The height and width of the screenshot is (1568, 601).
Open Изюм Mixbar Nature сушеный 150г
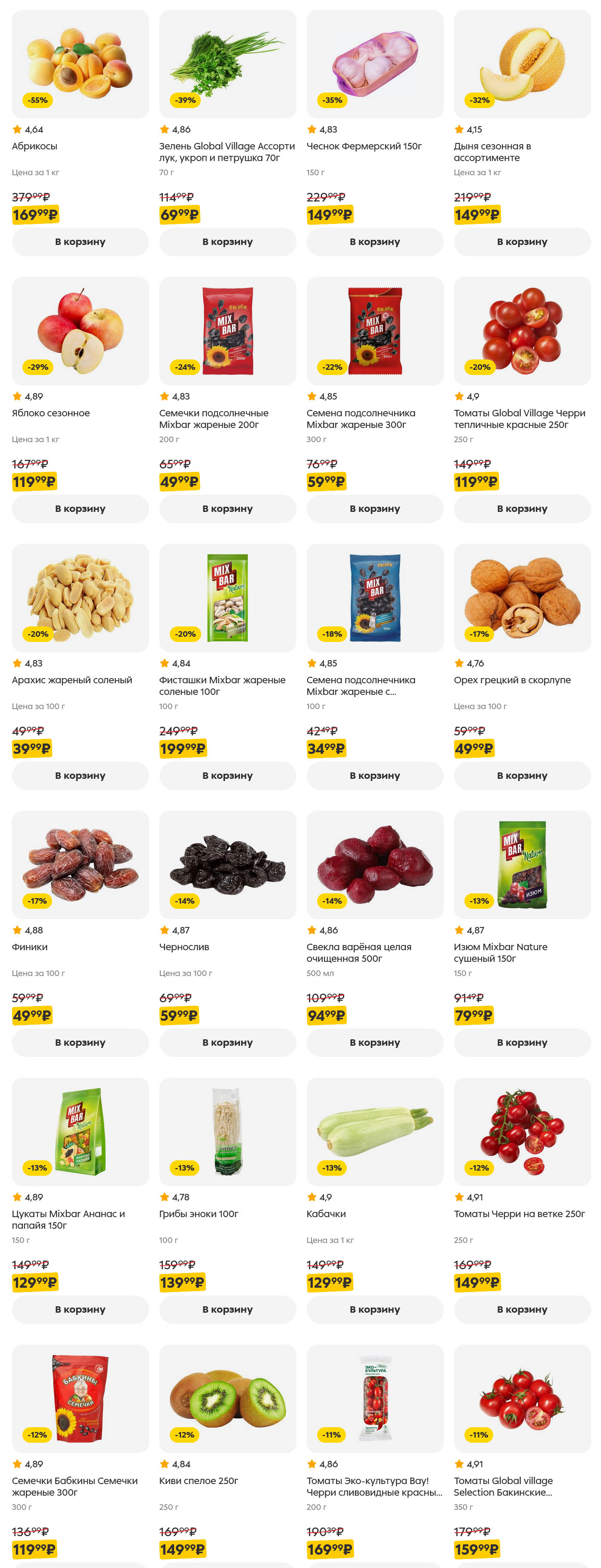pyautogui.click(x=522, y=865)
